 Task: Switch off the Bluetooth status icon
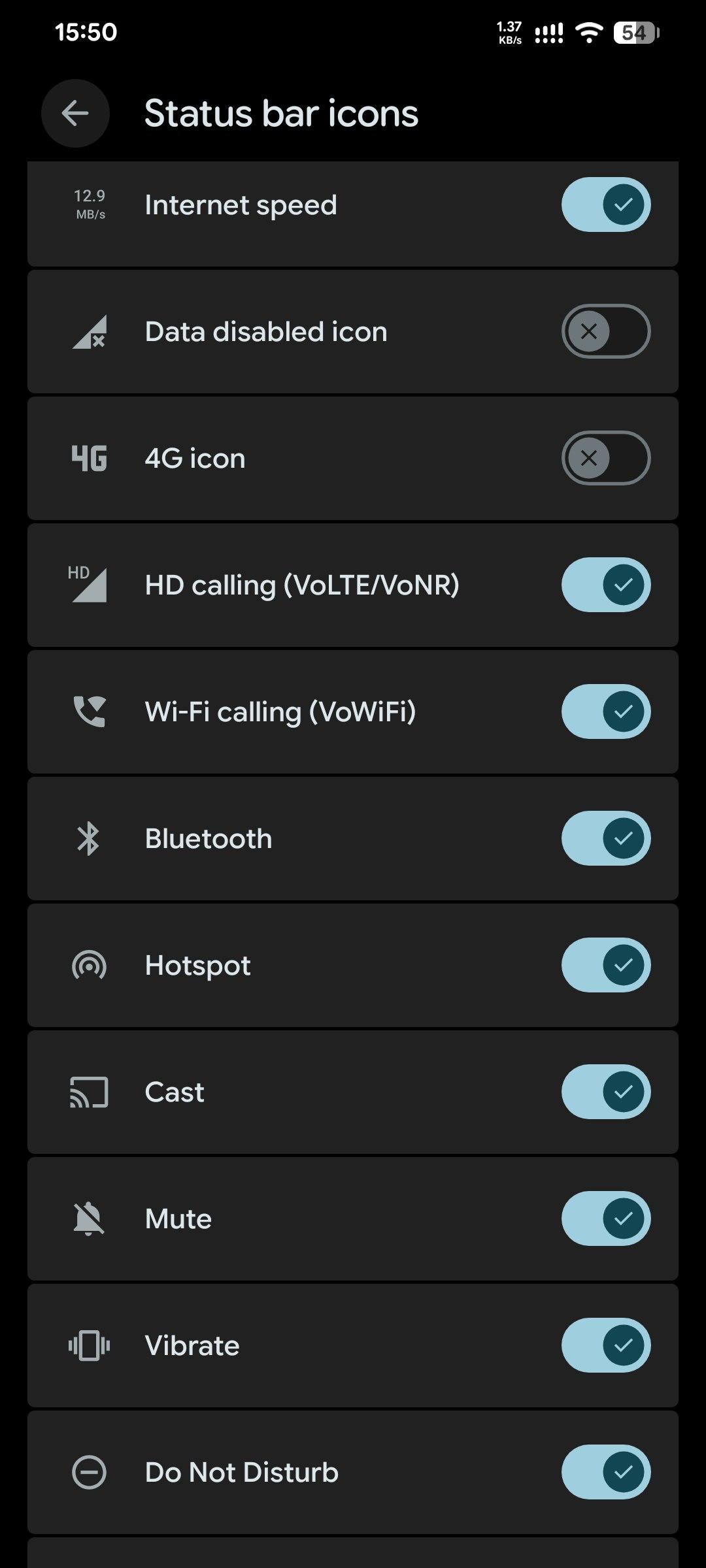[605, 838]
